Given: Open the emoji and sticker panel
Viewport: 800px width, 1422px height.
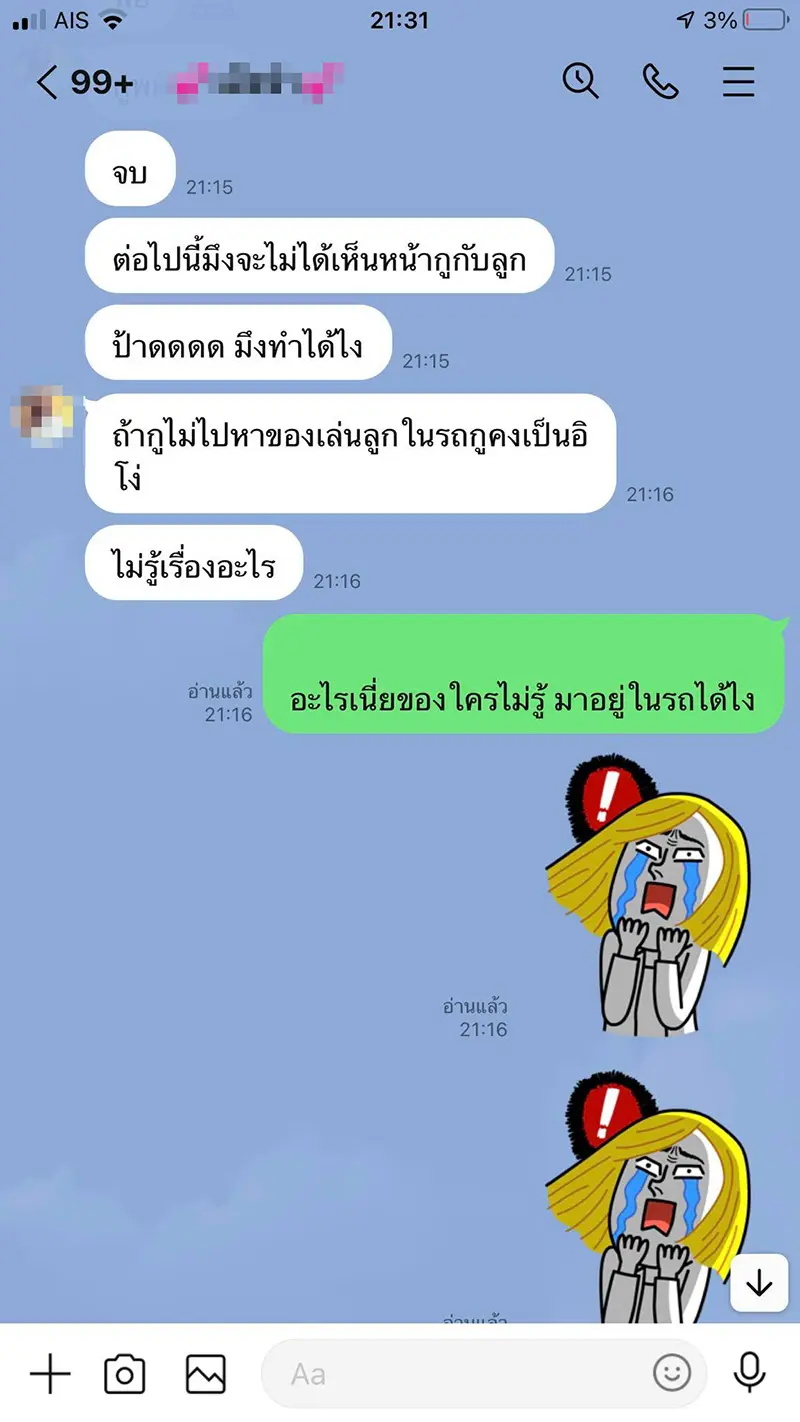Looking at the screenshot, I should [672, 1373].
